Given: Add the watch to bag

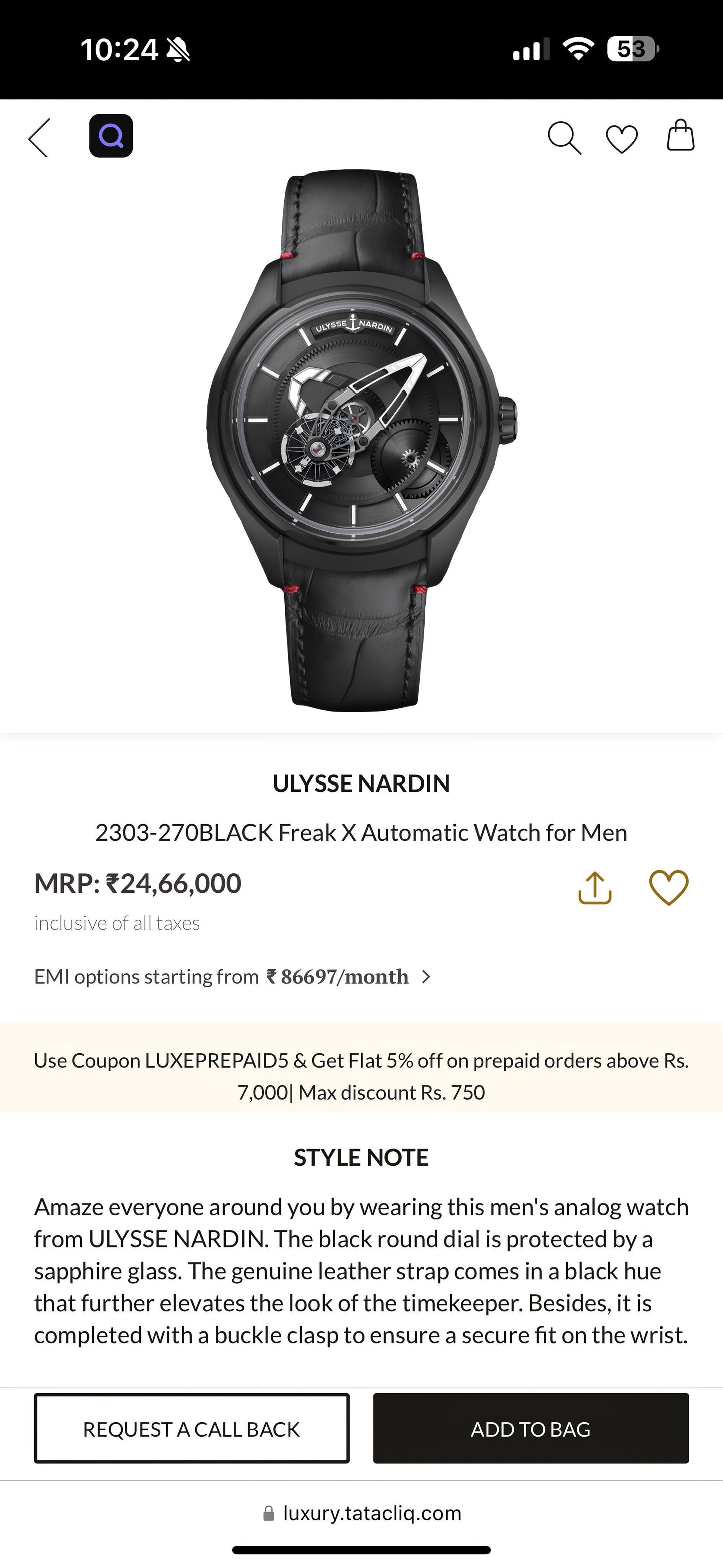Looking at the screenshot, I should tap(531, 1429).
